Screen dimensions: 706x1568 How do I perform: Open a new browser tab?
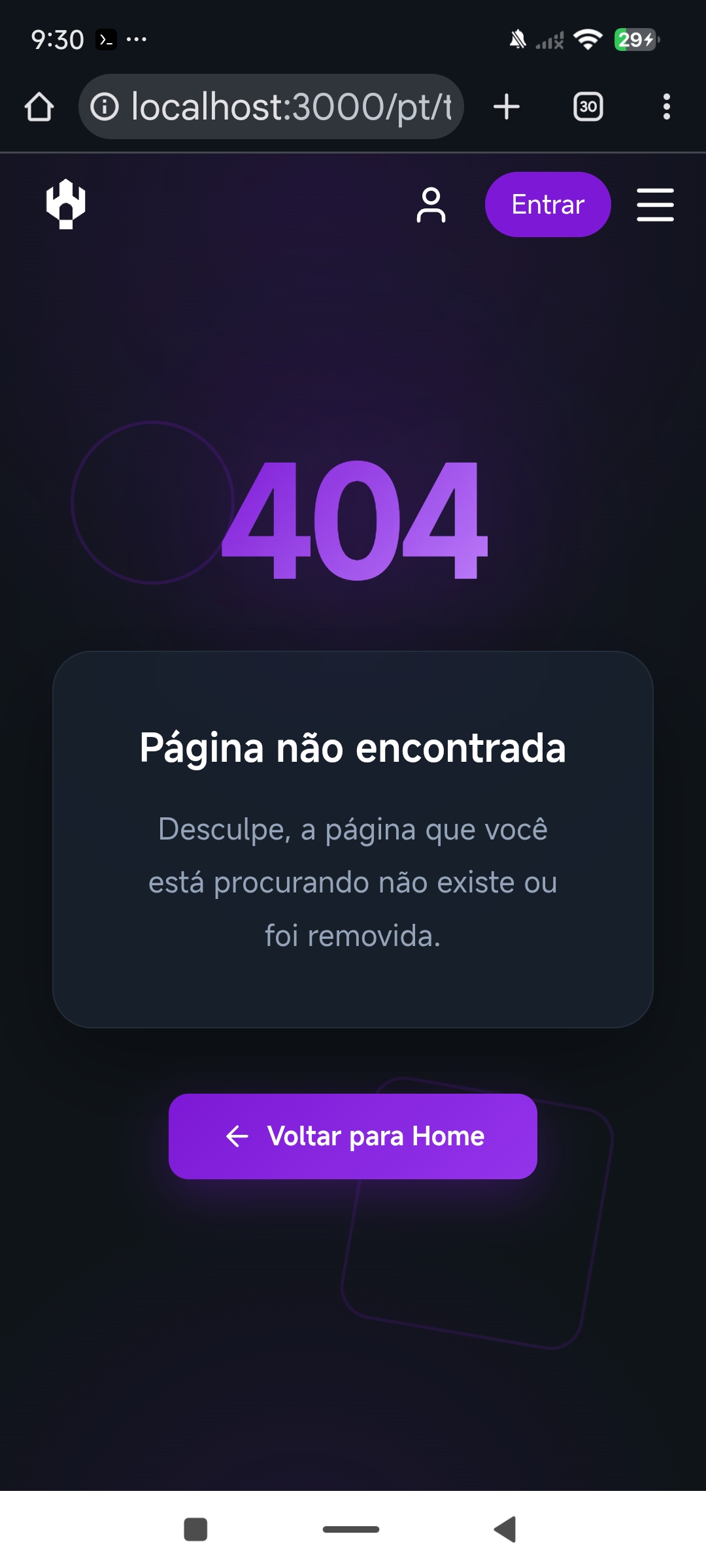[x=507, y=106]
